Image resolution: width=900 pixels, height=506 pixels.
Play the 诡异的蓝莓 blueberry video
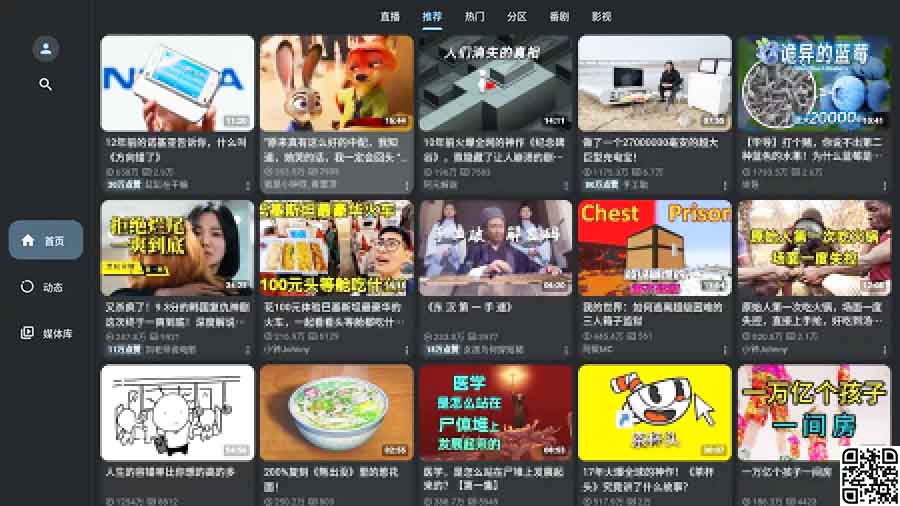(813, 83)
